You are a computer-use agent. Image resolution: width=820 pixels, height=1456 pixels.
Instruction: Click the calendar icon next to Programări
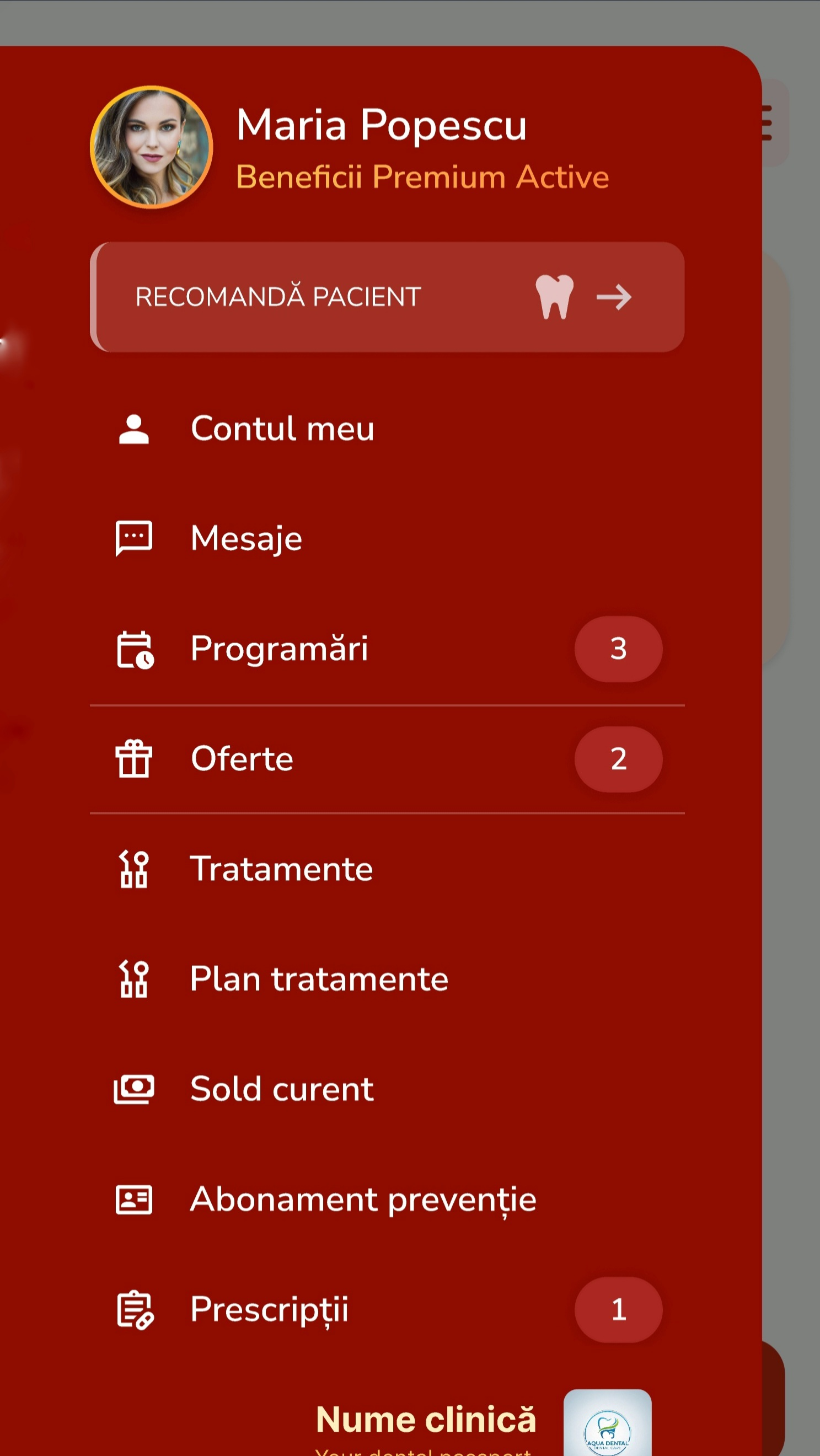(135, 648)
